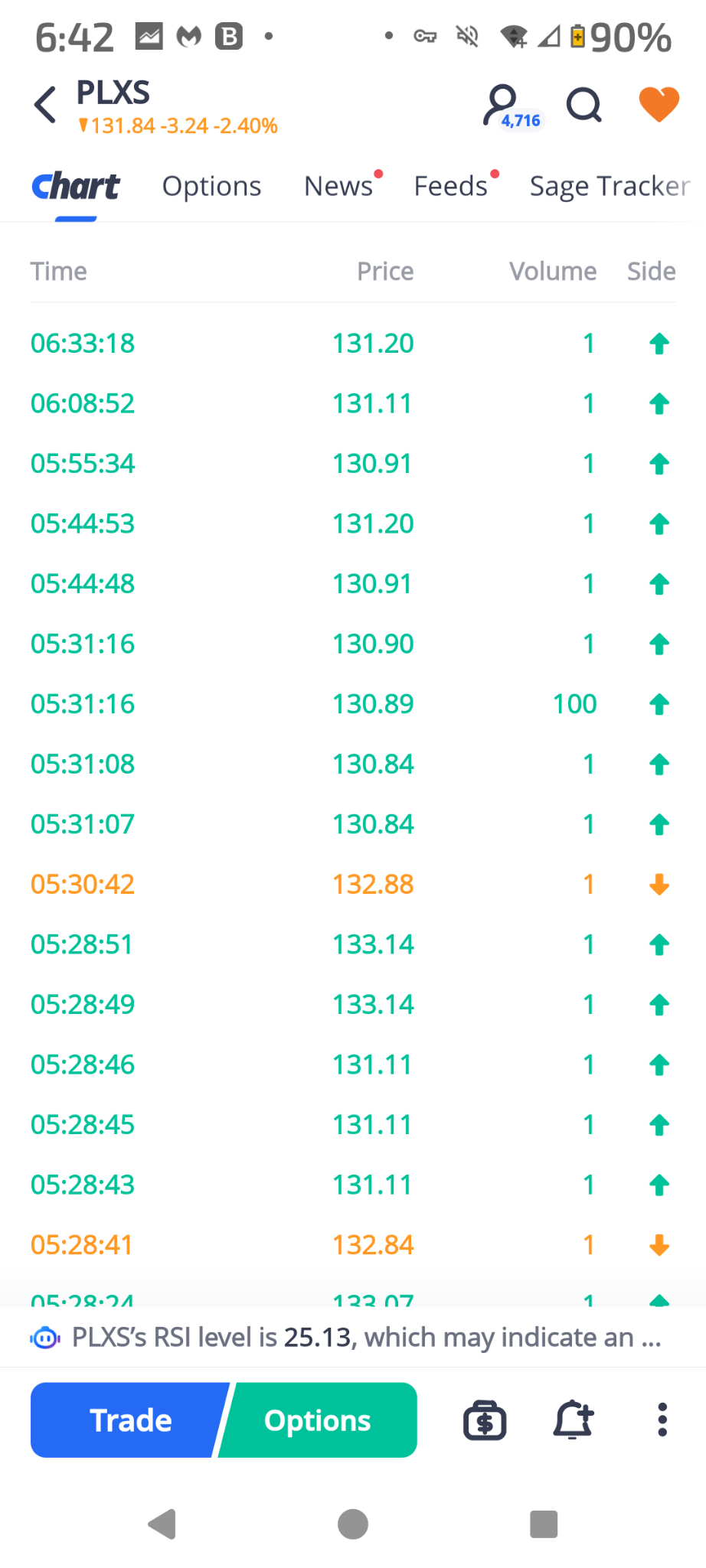Switch to the Feeds tab
Viewport: 706px width, 1568px height.
(x=451, y=186)
